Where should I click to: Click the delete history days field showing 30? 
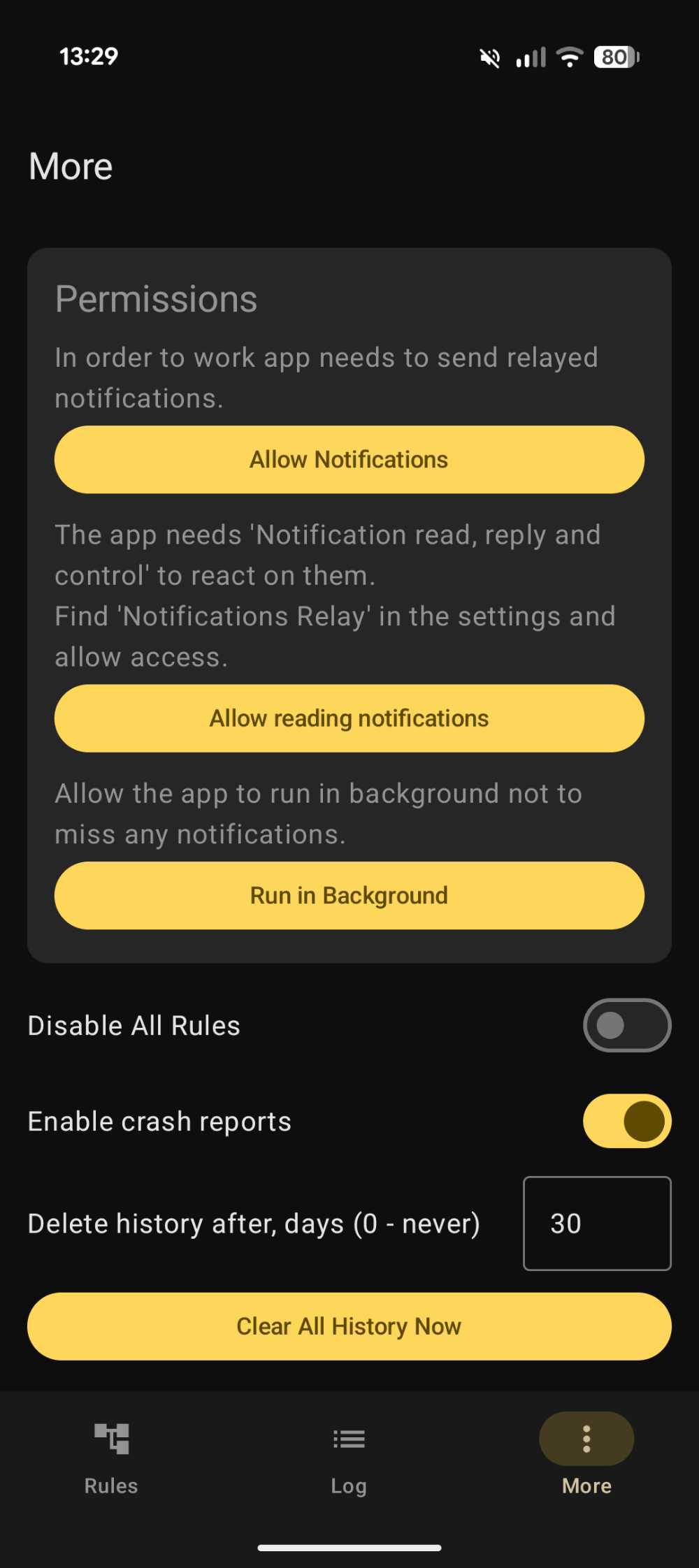tap(598, 1224)
